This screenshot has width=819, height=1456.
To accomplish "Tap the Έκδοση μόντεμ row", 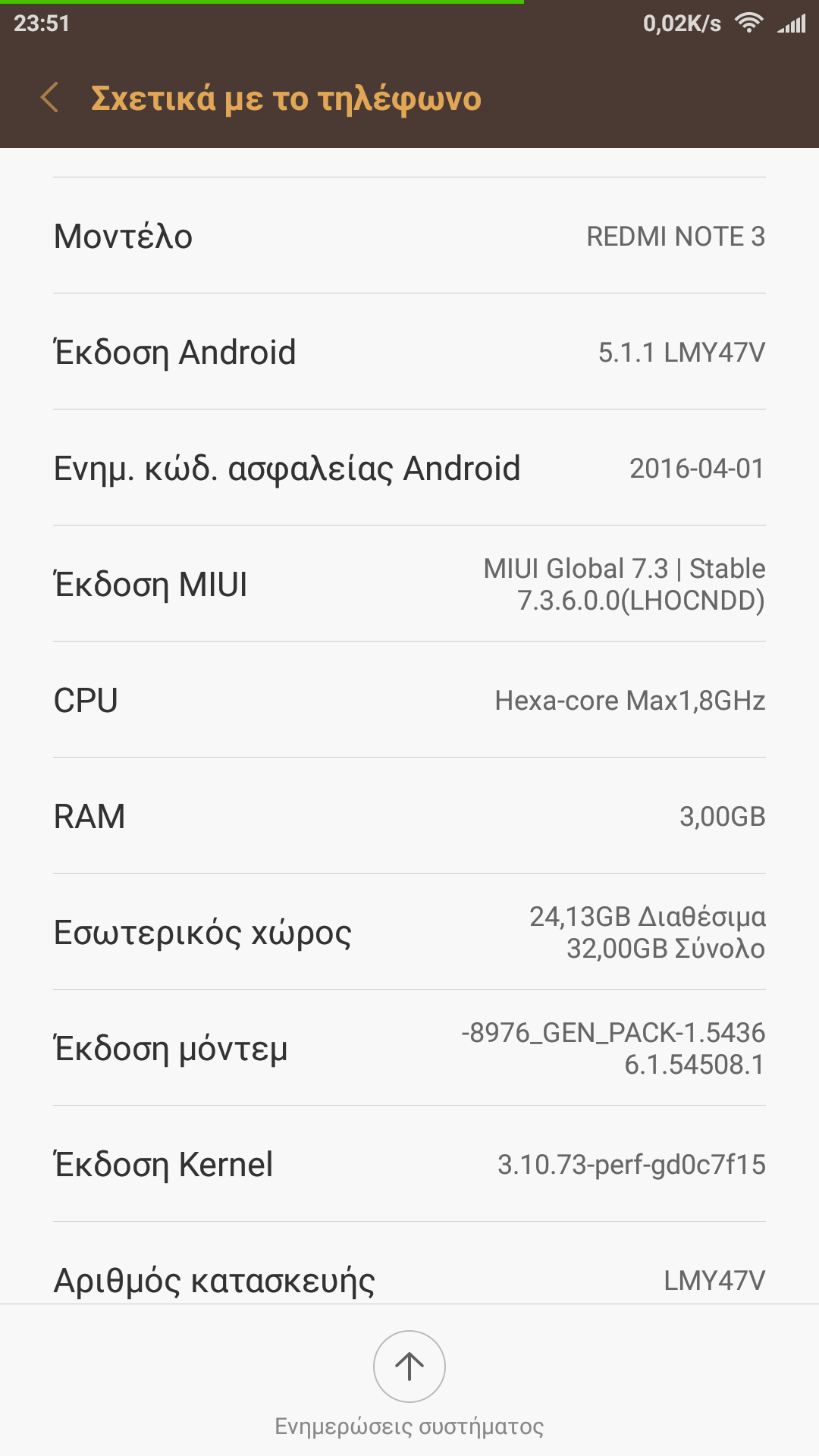I will pyautogui.click(x=409, y=1048).
